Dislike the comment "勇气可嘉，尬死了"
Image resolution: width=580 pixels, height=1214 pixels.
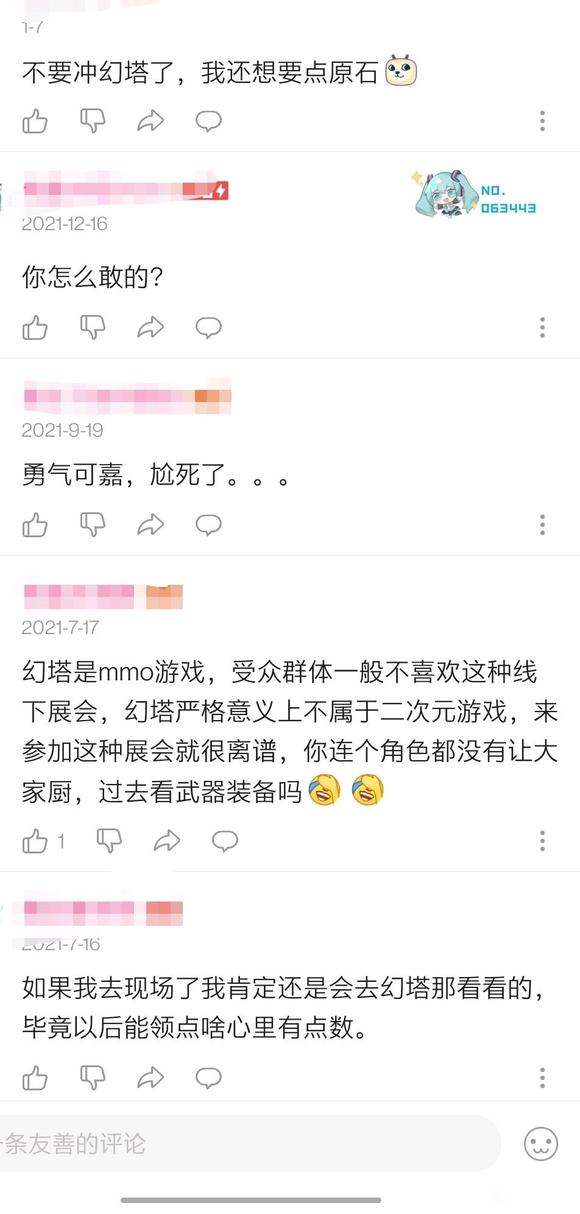point(93,524)
